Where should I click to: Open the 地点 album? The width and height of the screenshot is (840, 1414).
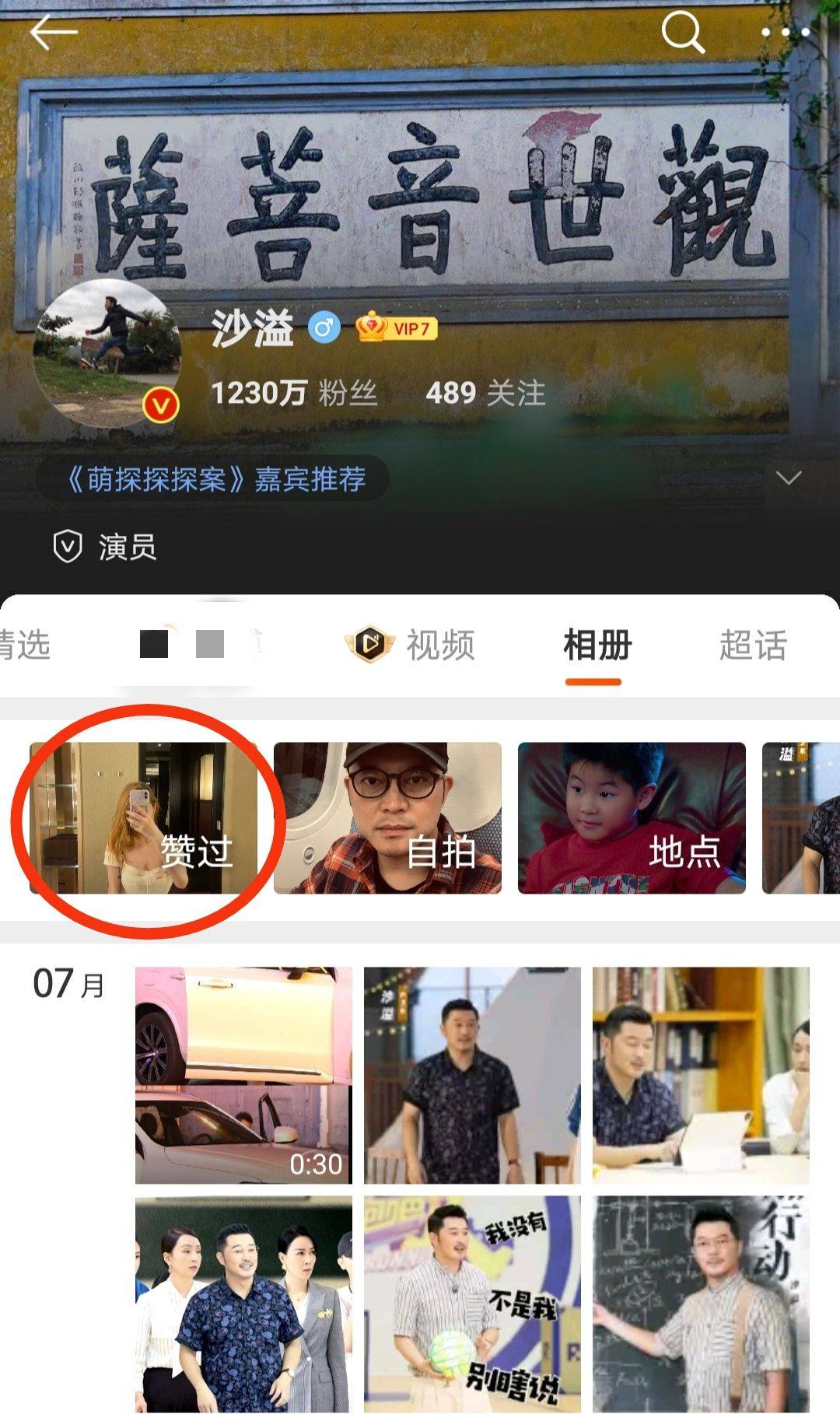[632, 817]
